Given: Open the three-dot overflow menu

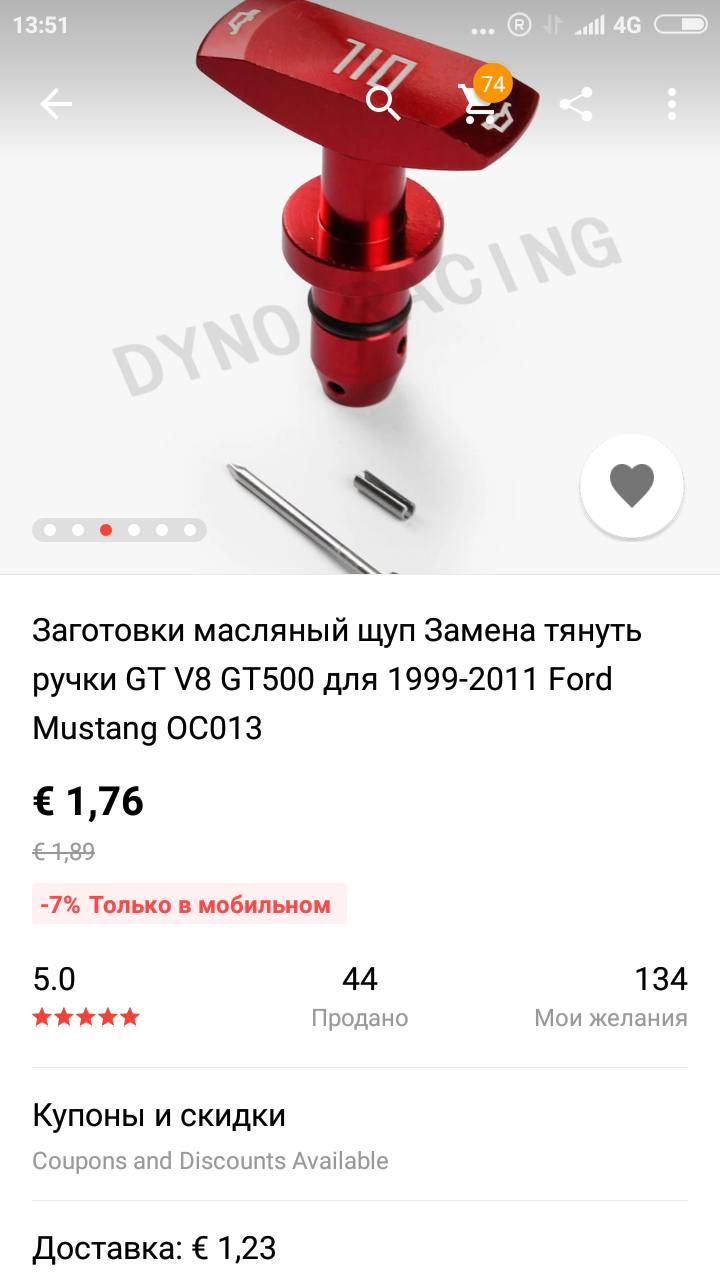Looking at the screenshot, I should [672, 104].
